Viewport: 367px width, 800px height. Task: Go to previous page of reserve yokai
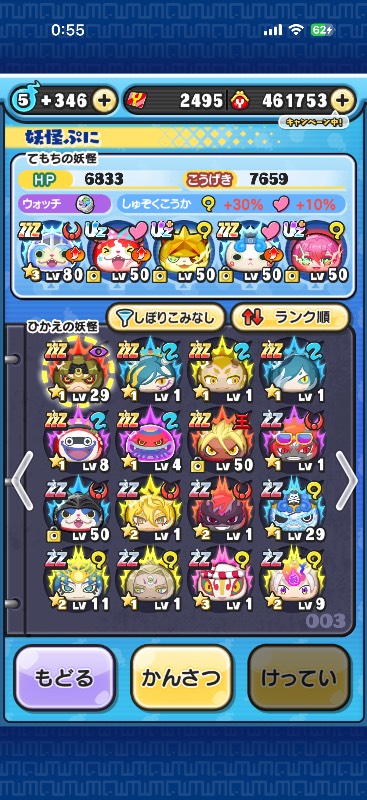22,481
